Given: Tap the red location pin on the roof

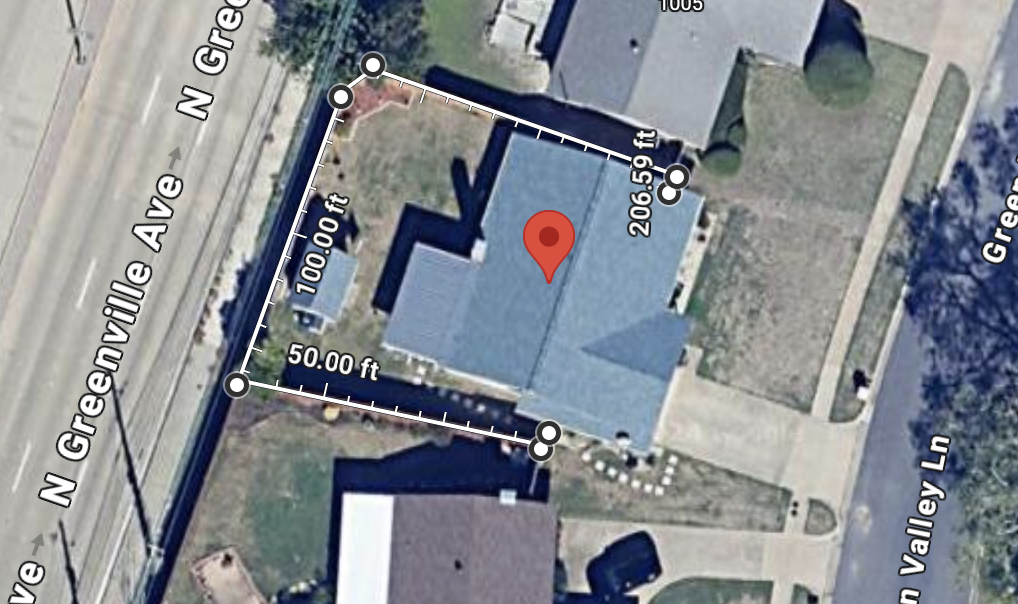Looking at the screenshot, I should point(549,240).
